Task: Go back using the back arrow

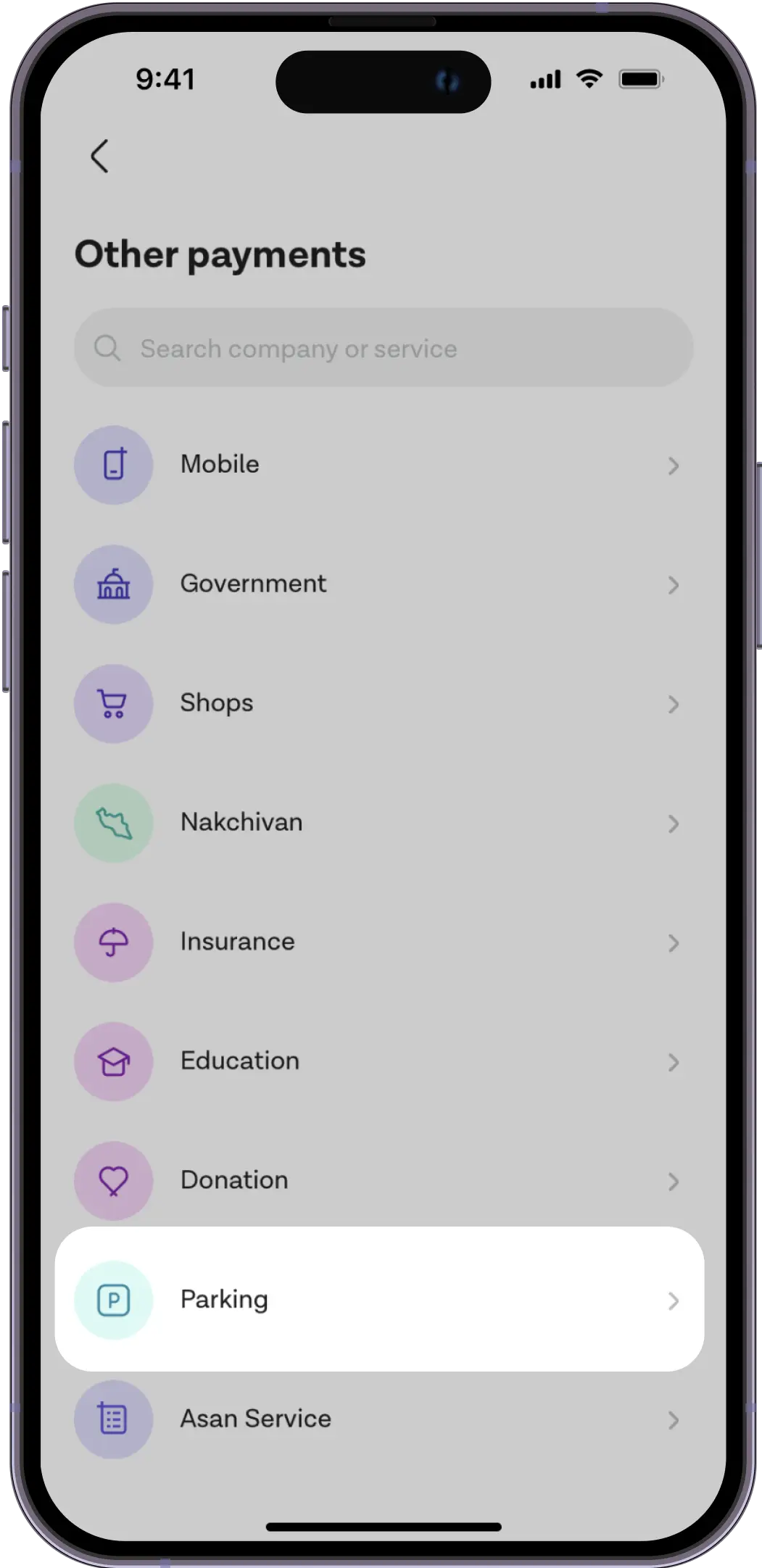Action: coord(100,156)
